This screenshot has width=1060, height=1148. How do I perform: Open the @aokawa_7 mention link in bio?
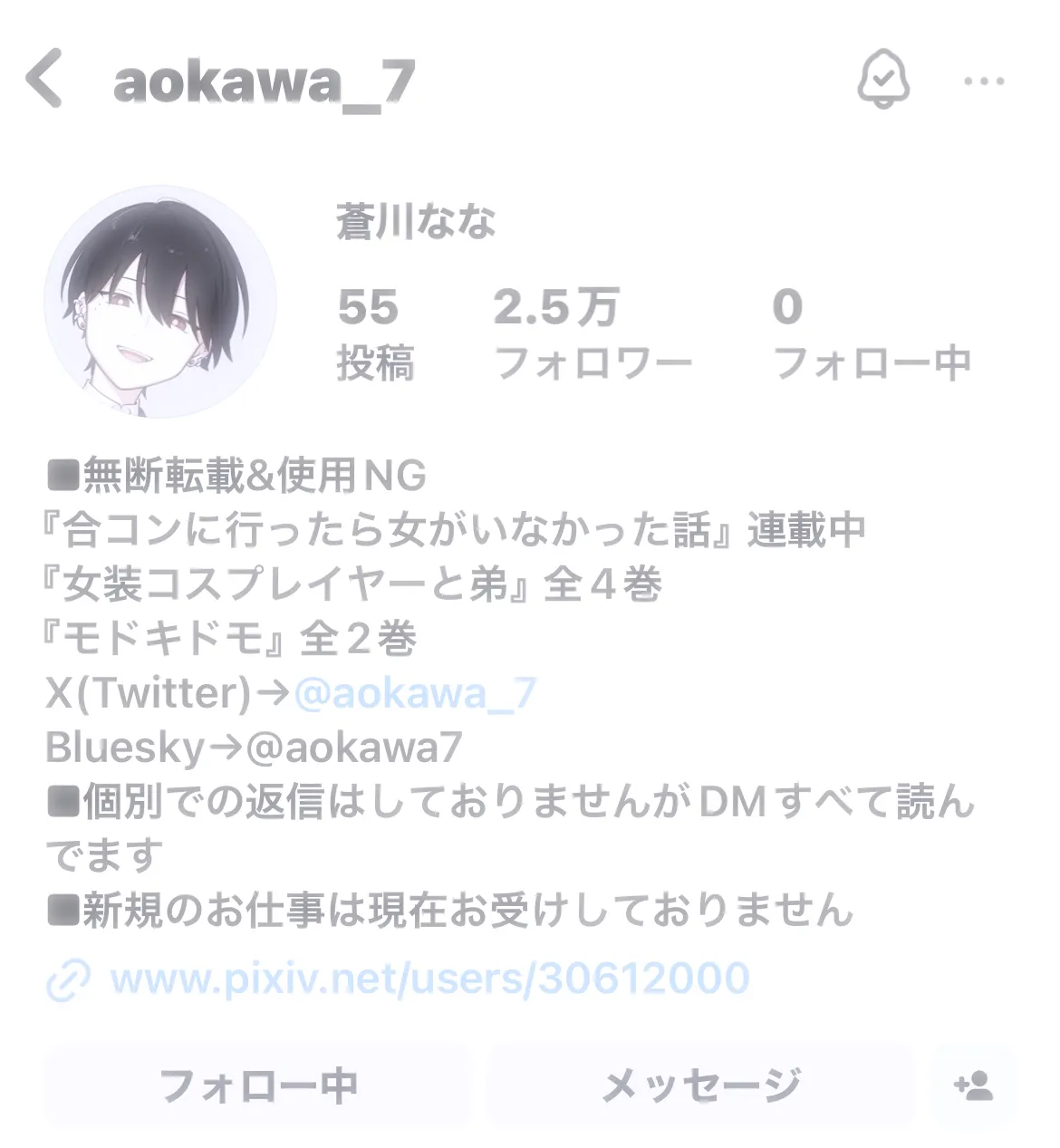coord(416,693)
